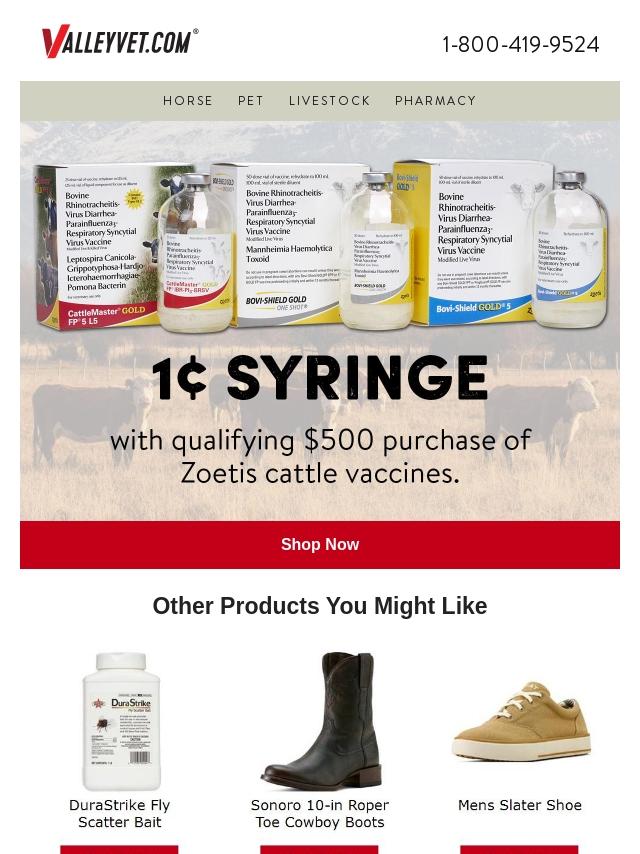
Task: View the Mens Slater Shoe product
Action: point(520,740)
